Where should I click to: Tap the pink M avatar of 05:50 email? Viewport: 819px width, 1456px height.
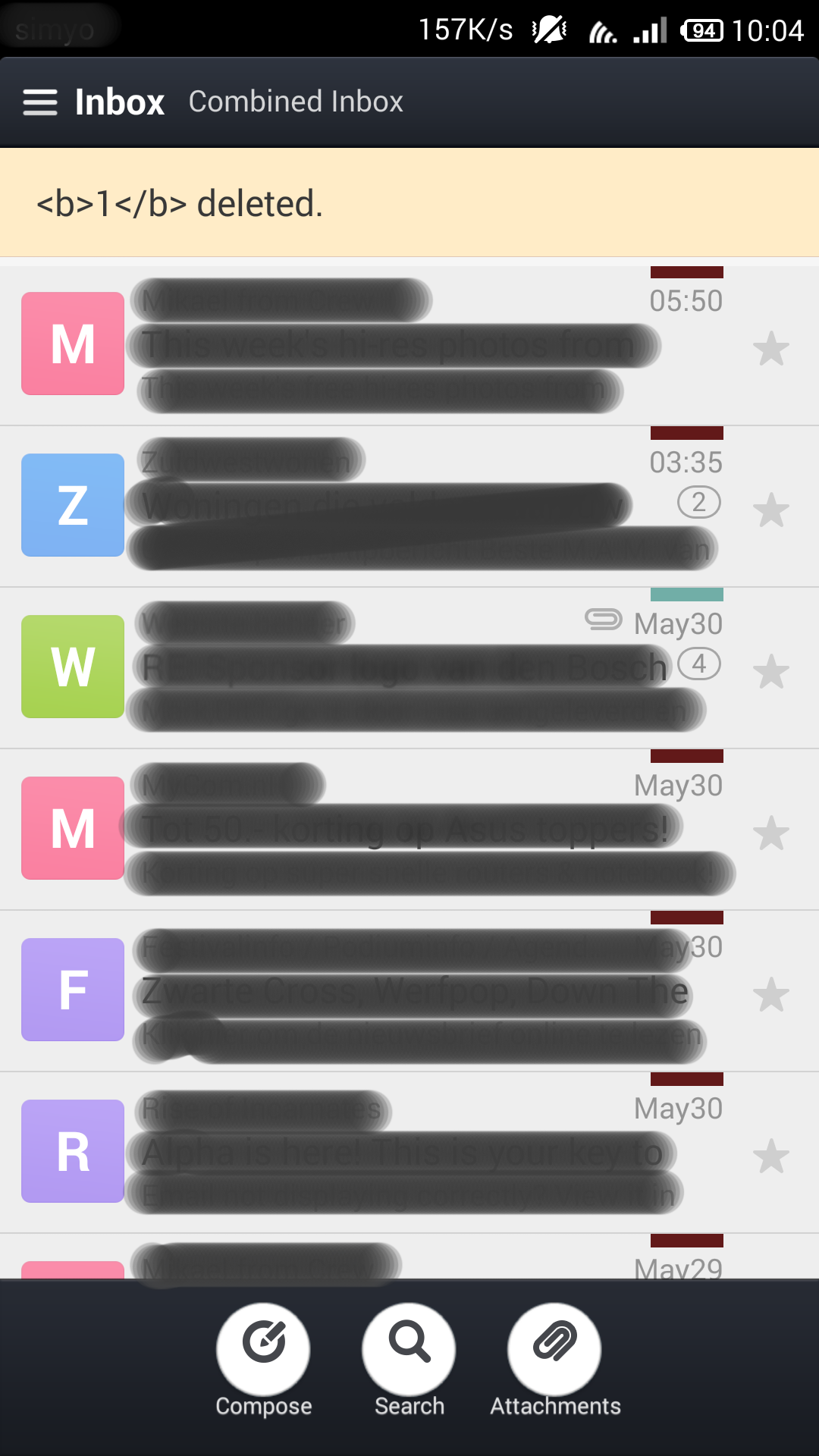[x=73, y=344]
